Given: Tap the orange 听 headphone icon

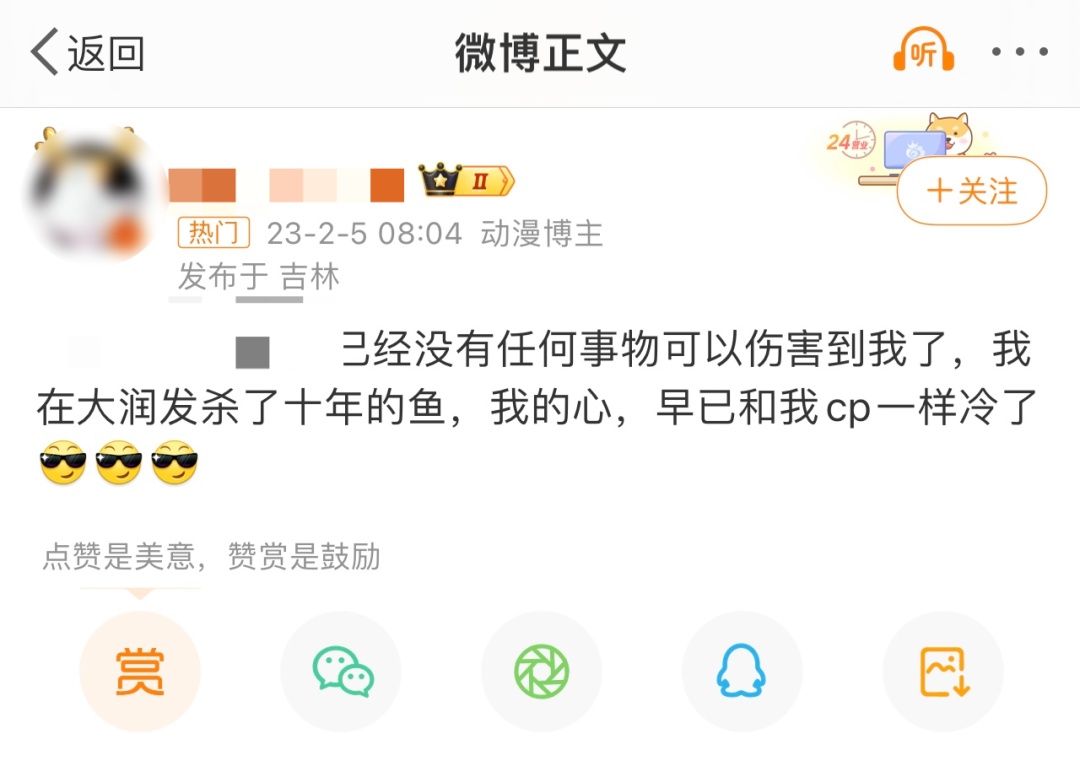Looking at the screenshot, I should [924, 50].
